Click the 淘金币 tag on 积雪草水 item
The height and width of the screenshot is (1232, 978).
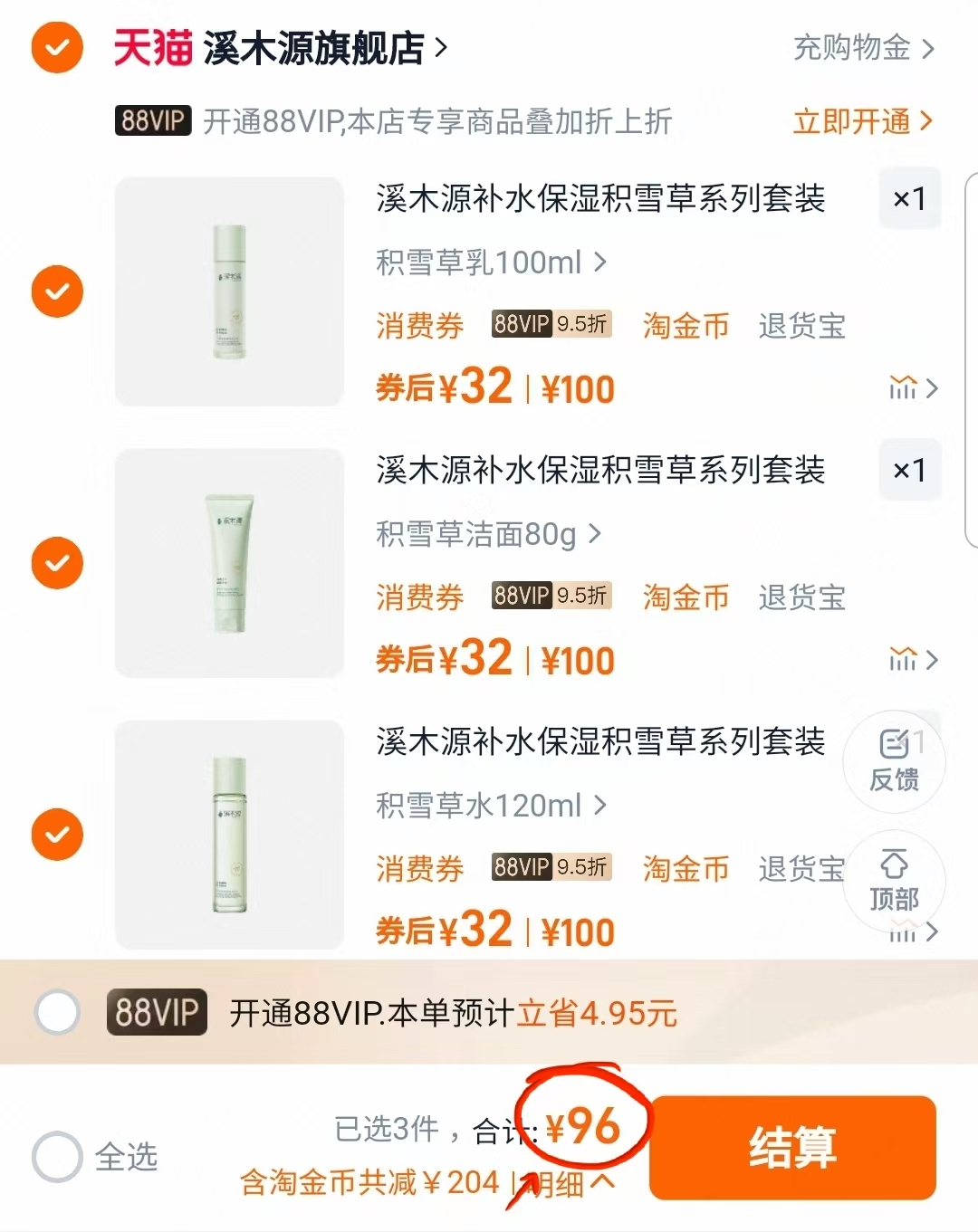click(x=685, y=867)
